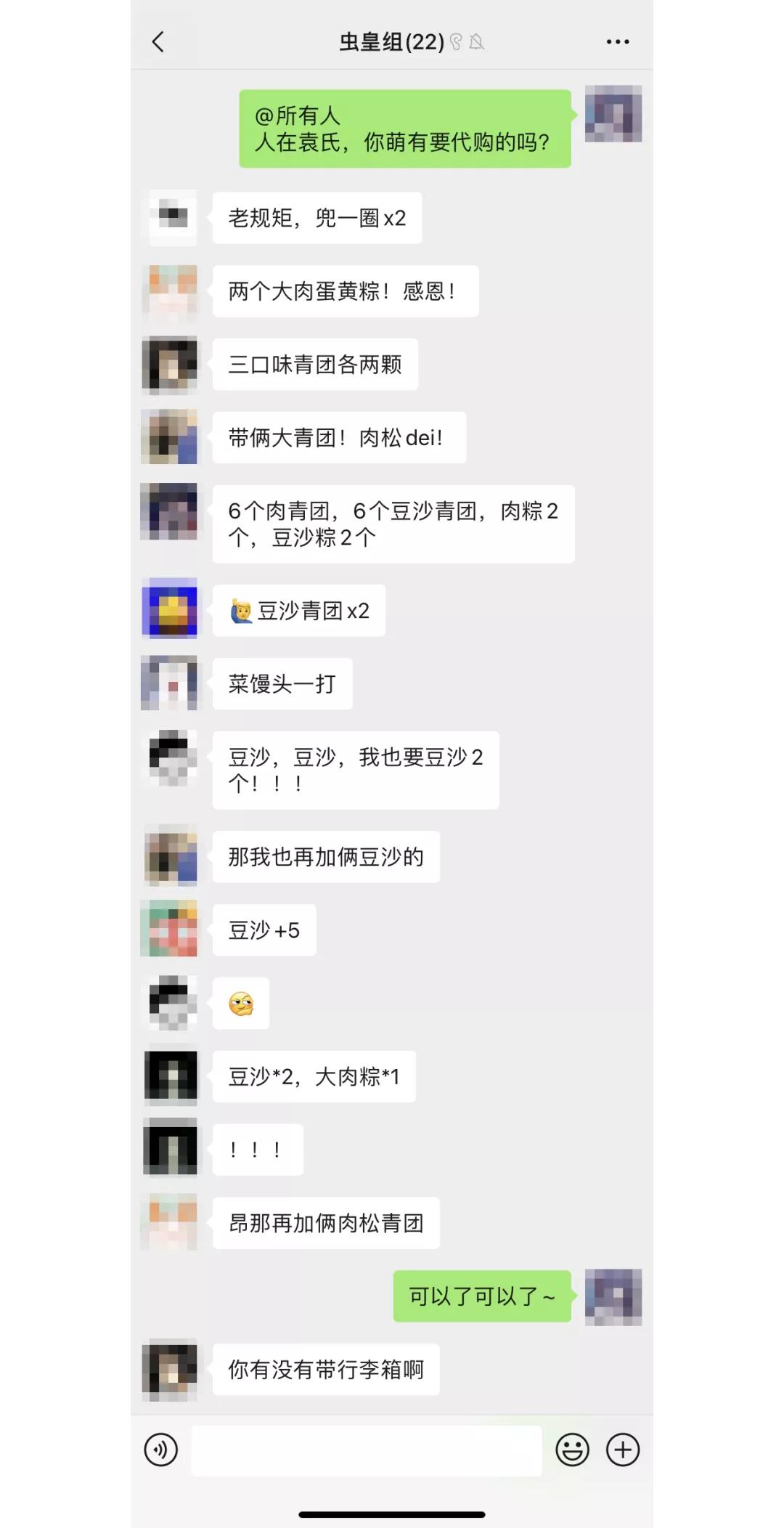Image resolution: width=784 pixels, height=1528 pixels.
Task: Select the 豆沙+5 message bubble
Action: click(x=264, y=930)
